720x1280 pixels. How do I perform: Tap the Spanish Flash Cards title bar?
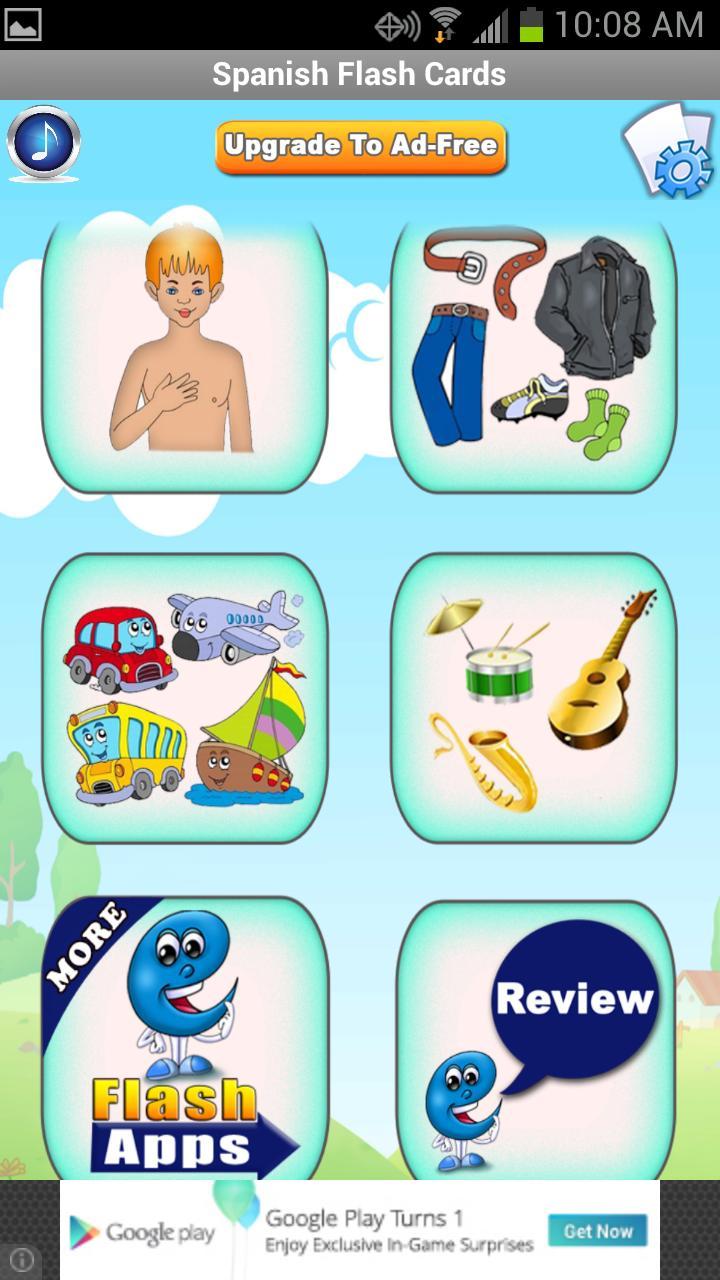click(x=360, y=72)
